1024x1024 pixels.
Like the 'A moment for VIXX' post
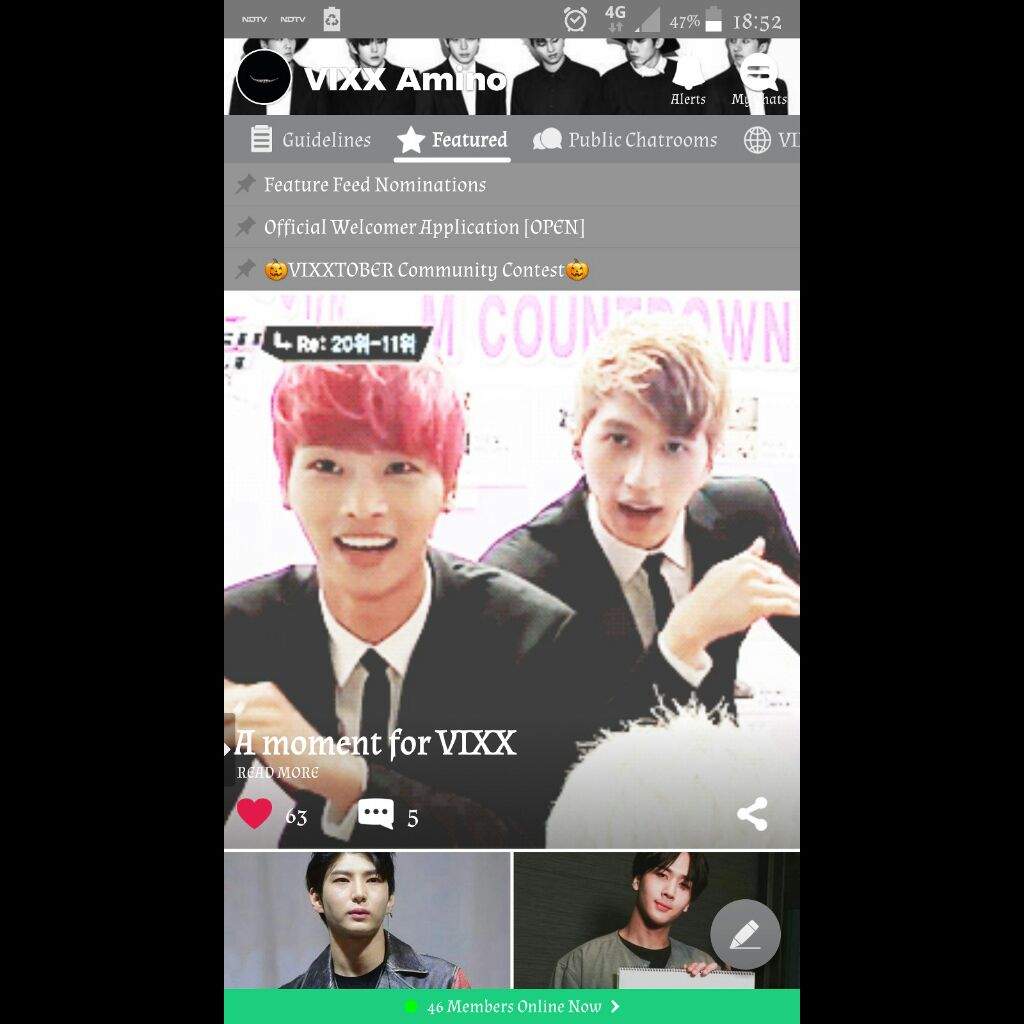254,814
